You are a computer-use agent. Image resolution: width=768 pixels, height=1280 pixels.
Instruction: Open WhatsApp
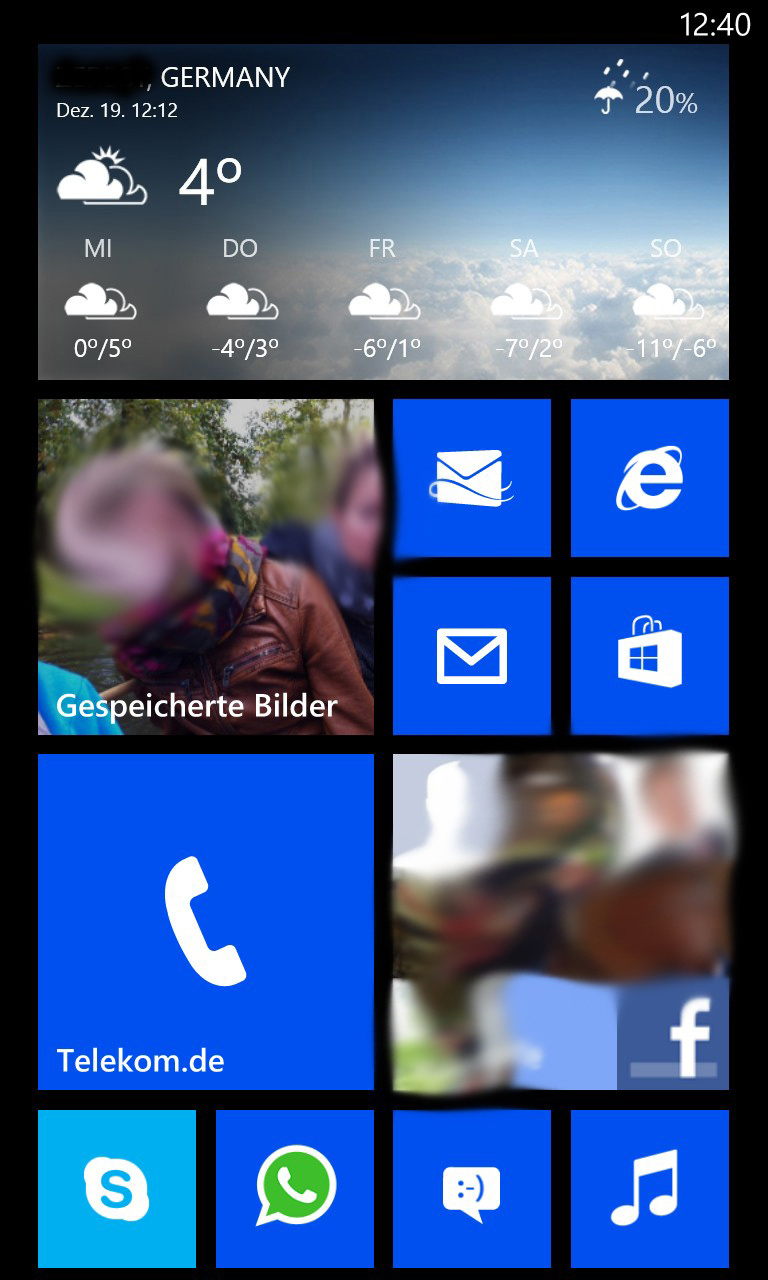(295, 1189)
